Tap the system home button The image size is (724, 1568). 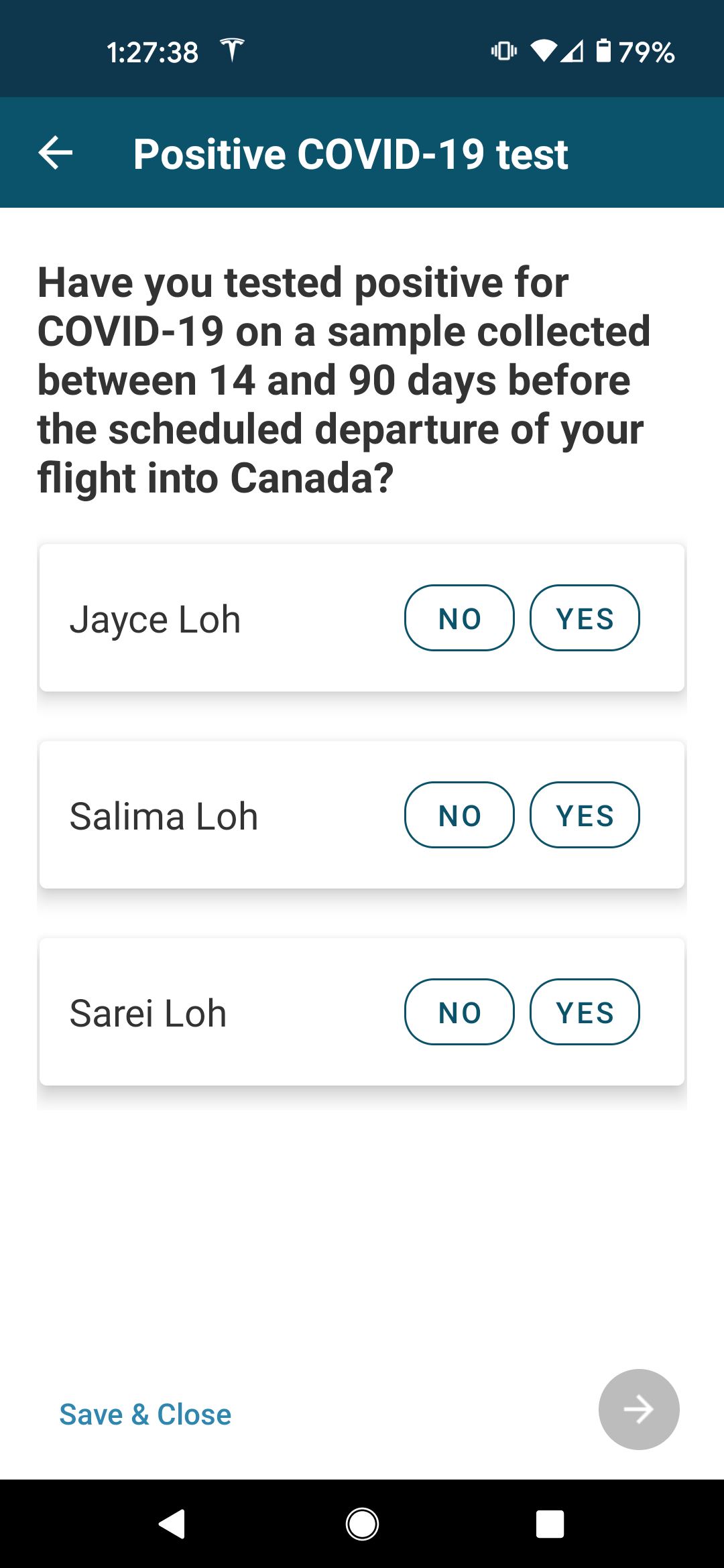click(x=362, y=1524)
